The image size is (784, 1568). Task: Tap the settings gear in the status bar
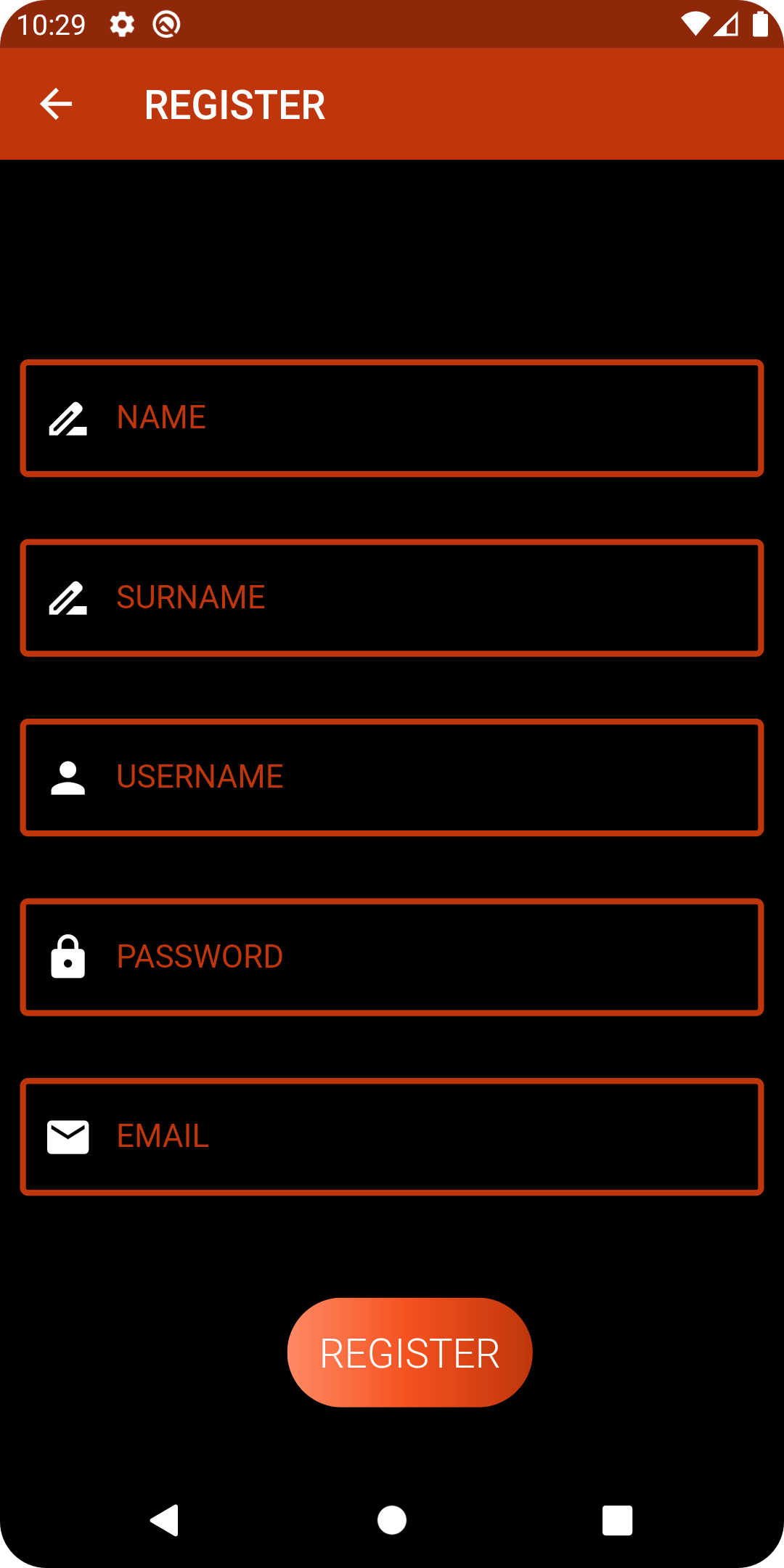(x=121, y=24)
